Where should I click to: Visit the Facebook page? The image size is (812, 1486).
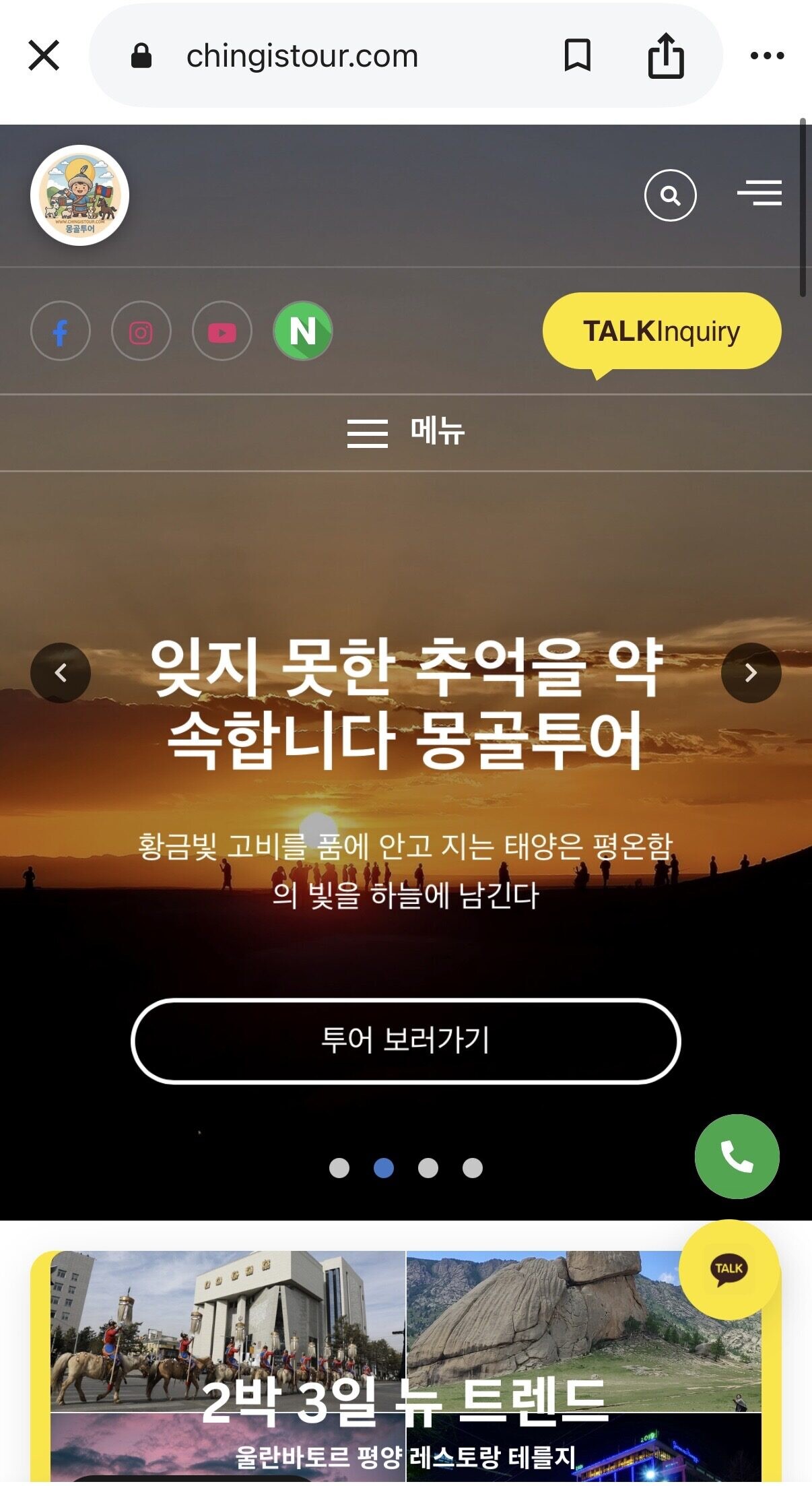coord(61,331)
